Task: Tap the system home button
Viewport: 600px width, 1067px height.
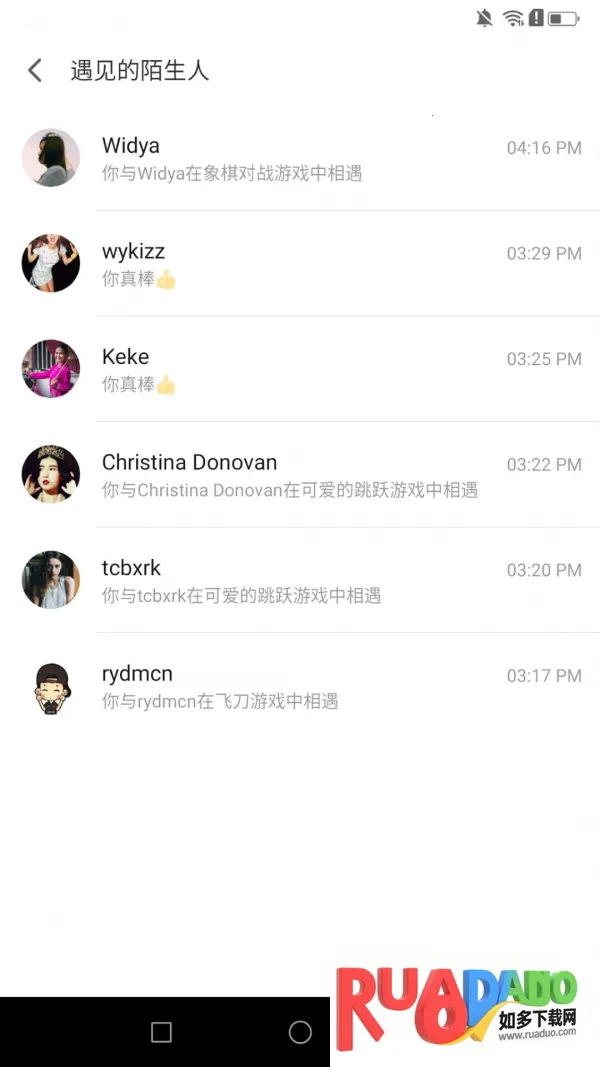Action: coord(300,1032)
